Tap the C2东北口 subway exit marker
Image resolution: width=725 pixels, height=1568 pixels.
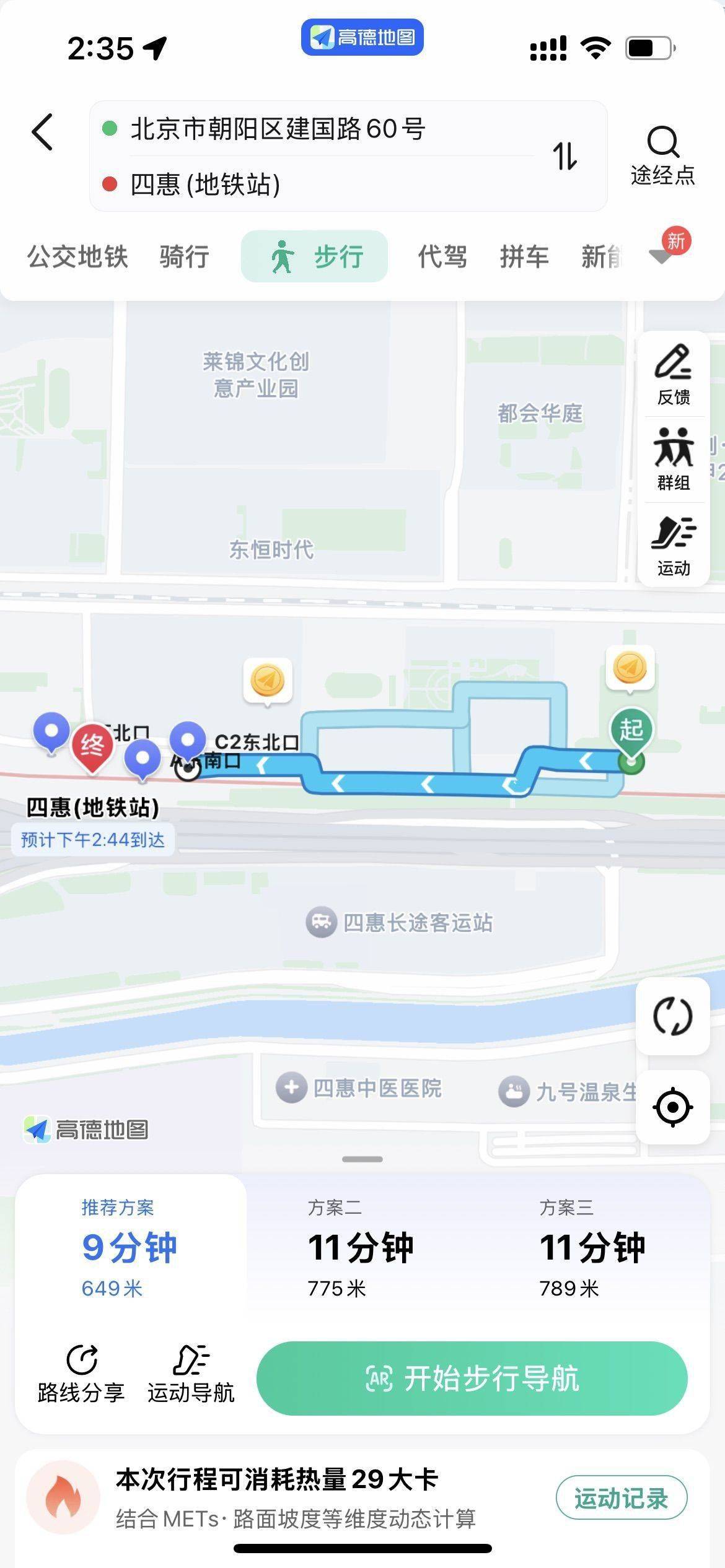(188, 738)
